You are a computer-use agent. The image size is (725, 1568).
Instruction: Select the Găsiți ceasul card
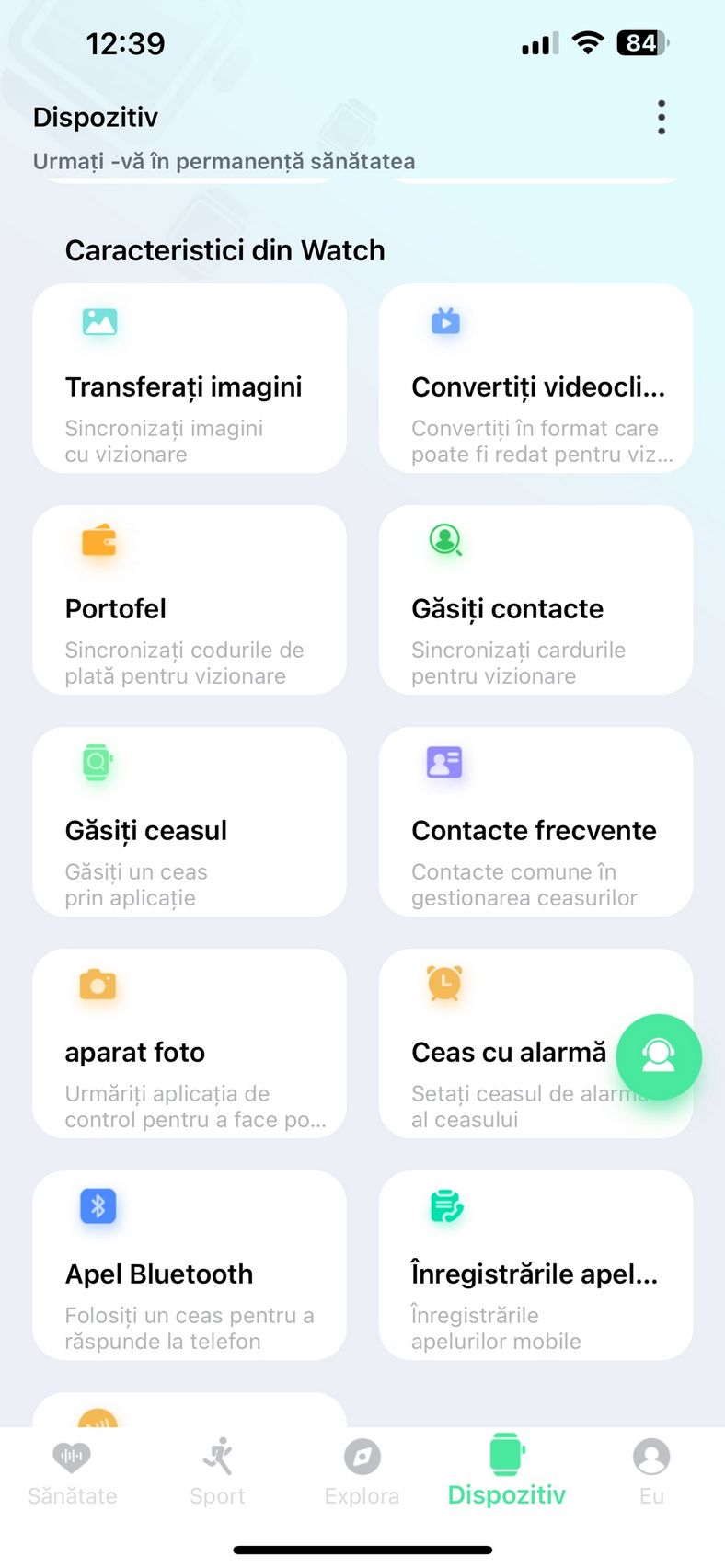[x=190, y=822]
